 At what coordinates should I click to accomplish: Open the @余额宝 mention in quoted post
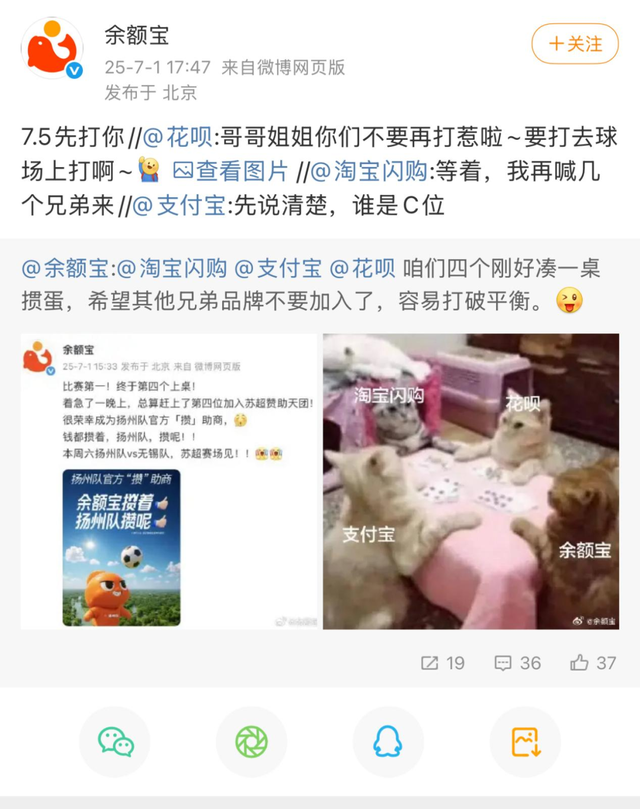(65, 268)
